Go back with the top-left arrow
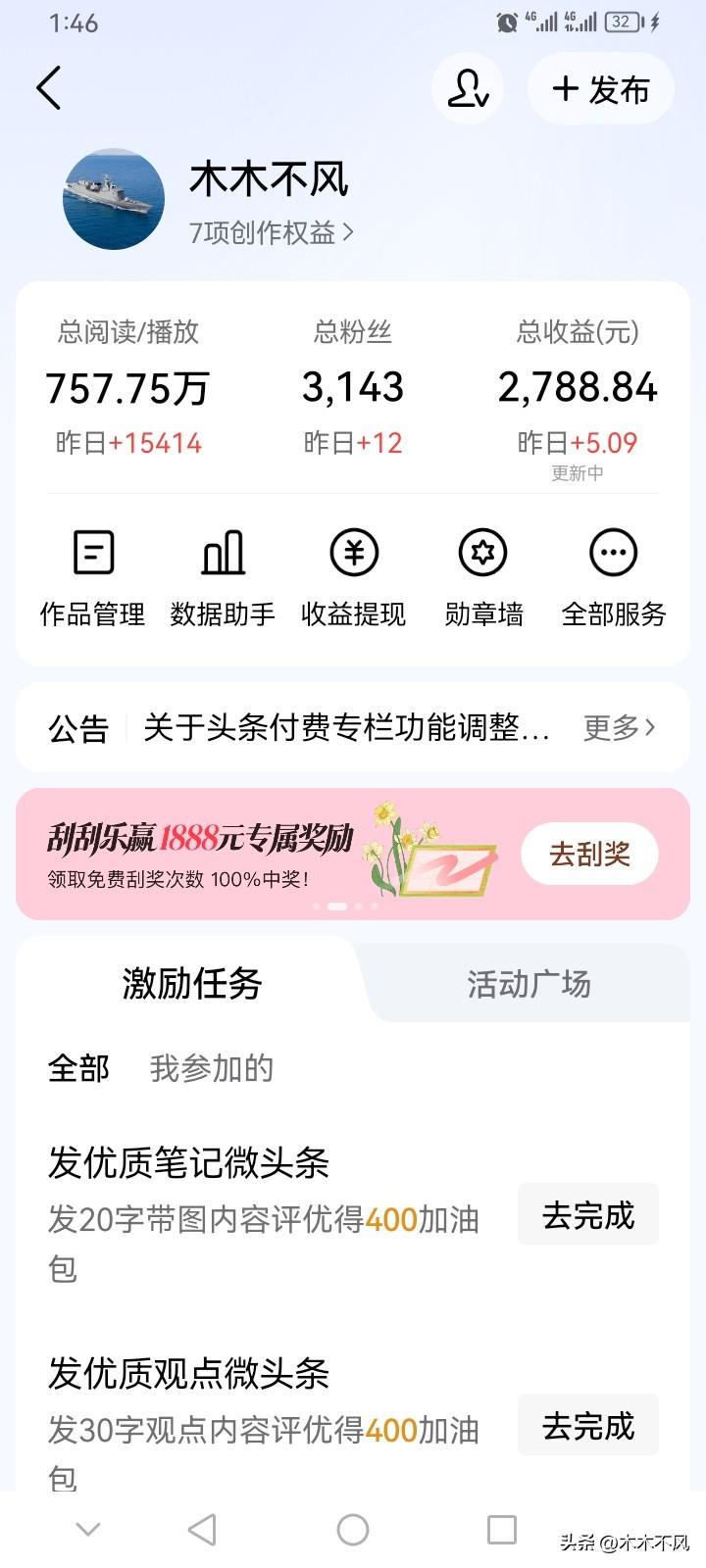 49,88
